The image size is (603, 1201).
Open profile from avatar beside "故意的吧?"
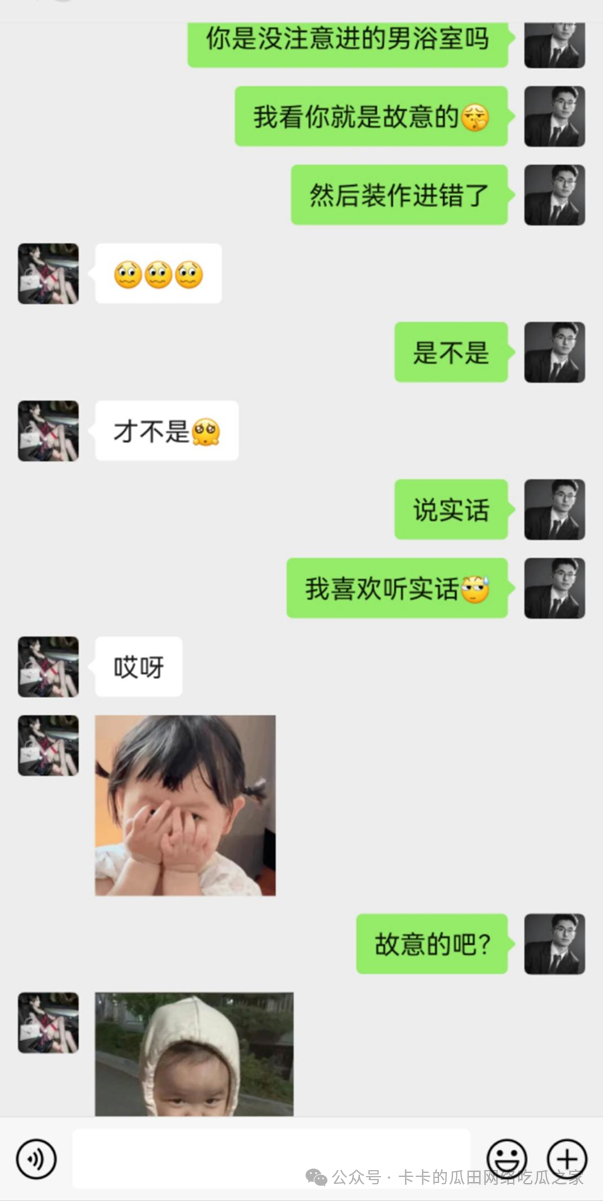pyautogui.click(x=554, y=944)
